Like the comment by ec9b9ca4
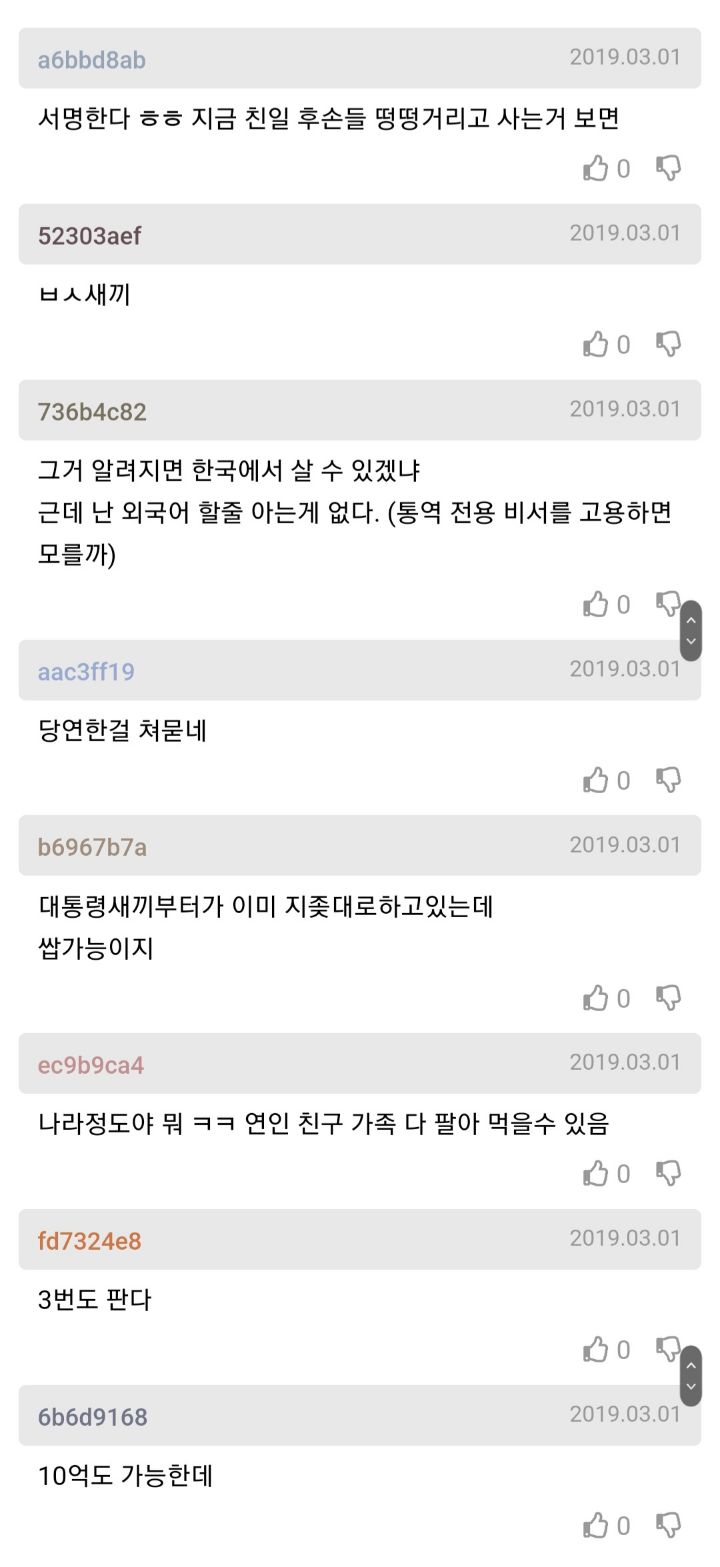 coord(596,1173)
